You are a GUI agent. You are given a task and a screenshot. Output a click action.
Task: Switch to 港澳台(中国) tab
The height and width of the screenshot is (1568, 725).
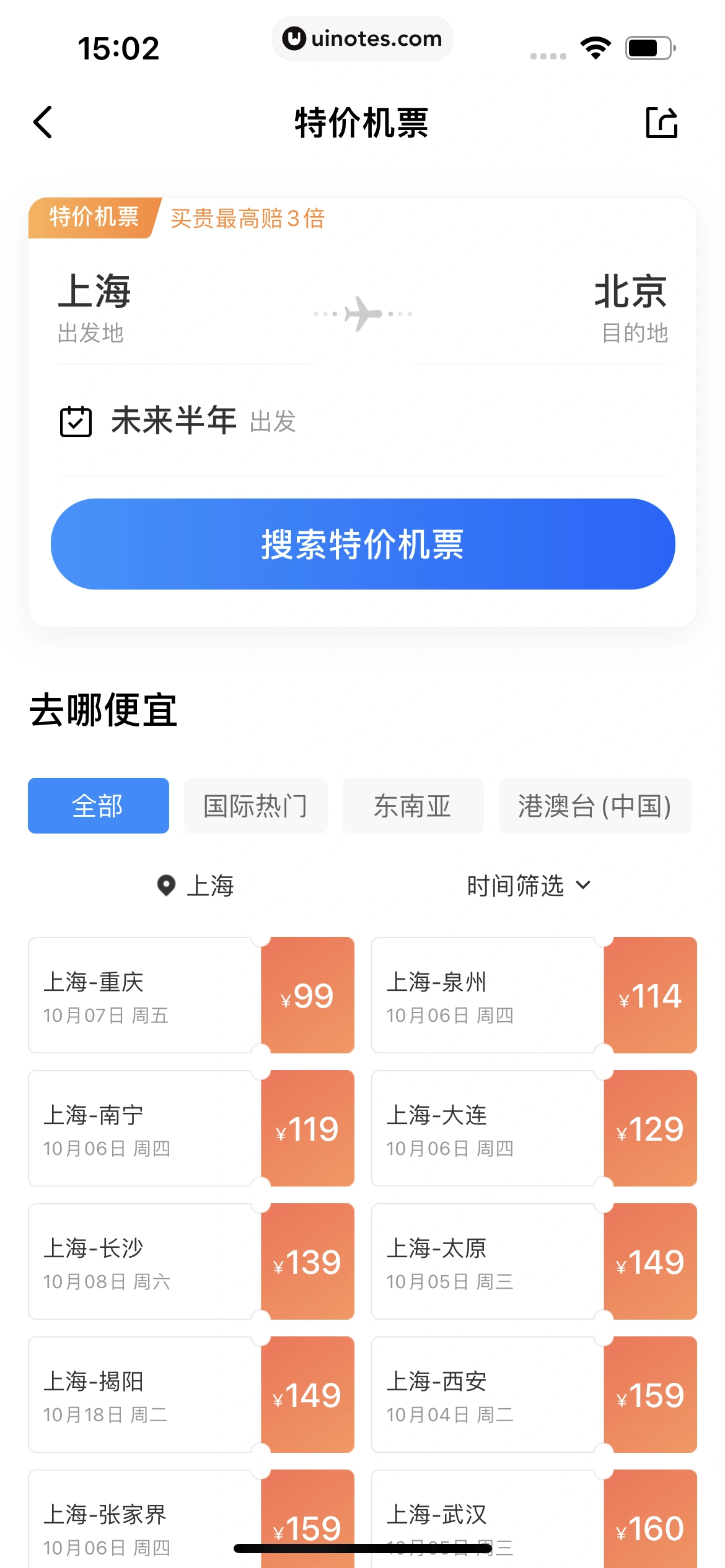(595, 806)
